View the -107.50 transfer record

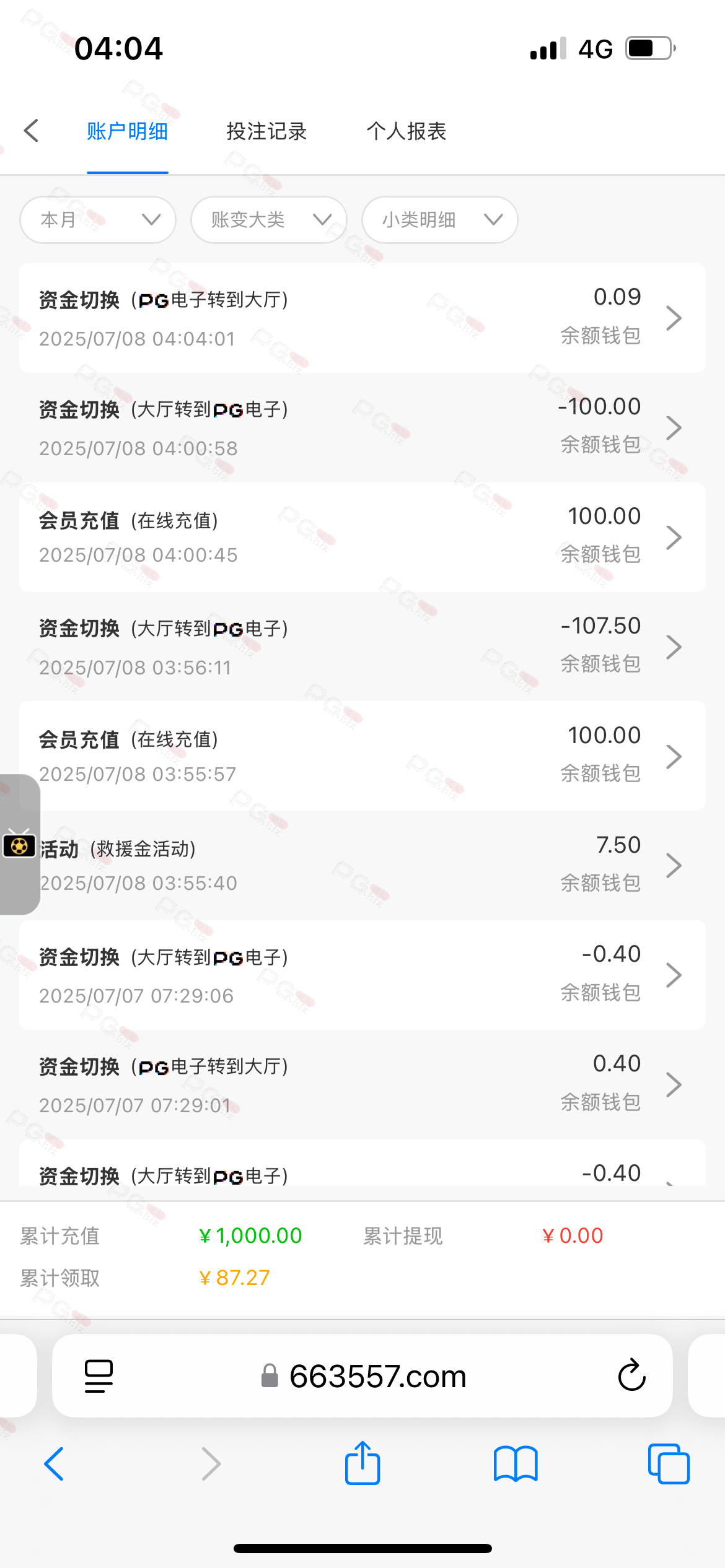[362, 647]
